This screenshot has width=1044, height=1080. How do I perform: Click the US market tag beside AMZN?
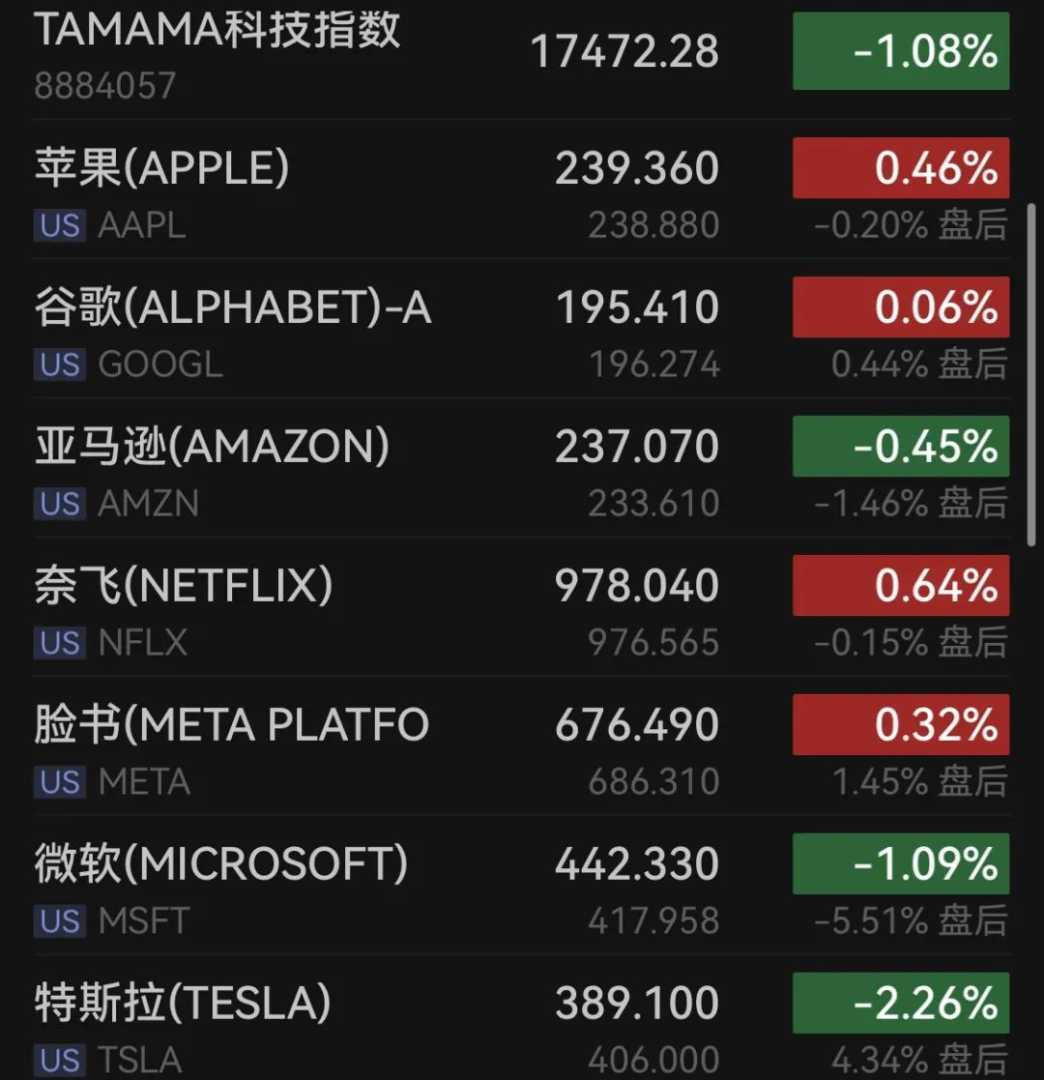61,504
